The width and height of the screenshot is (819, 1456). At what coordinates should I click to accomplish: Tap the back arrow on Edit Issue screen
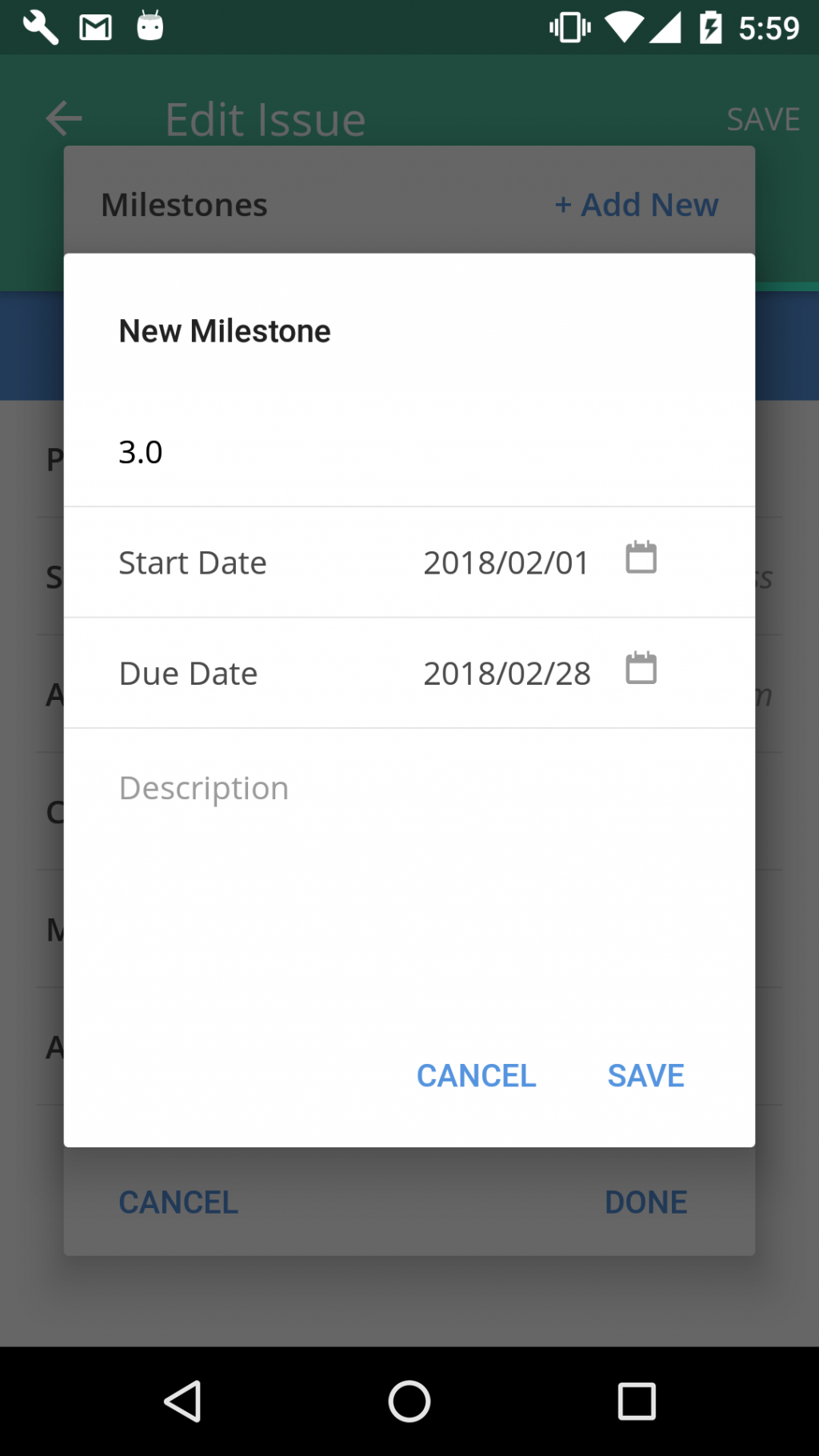[62, 118]
